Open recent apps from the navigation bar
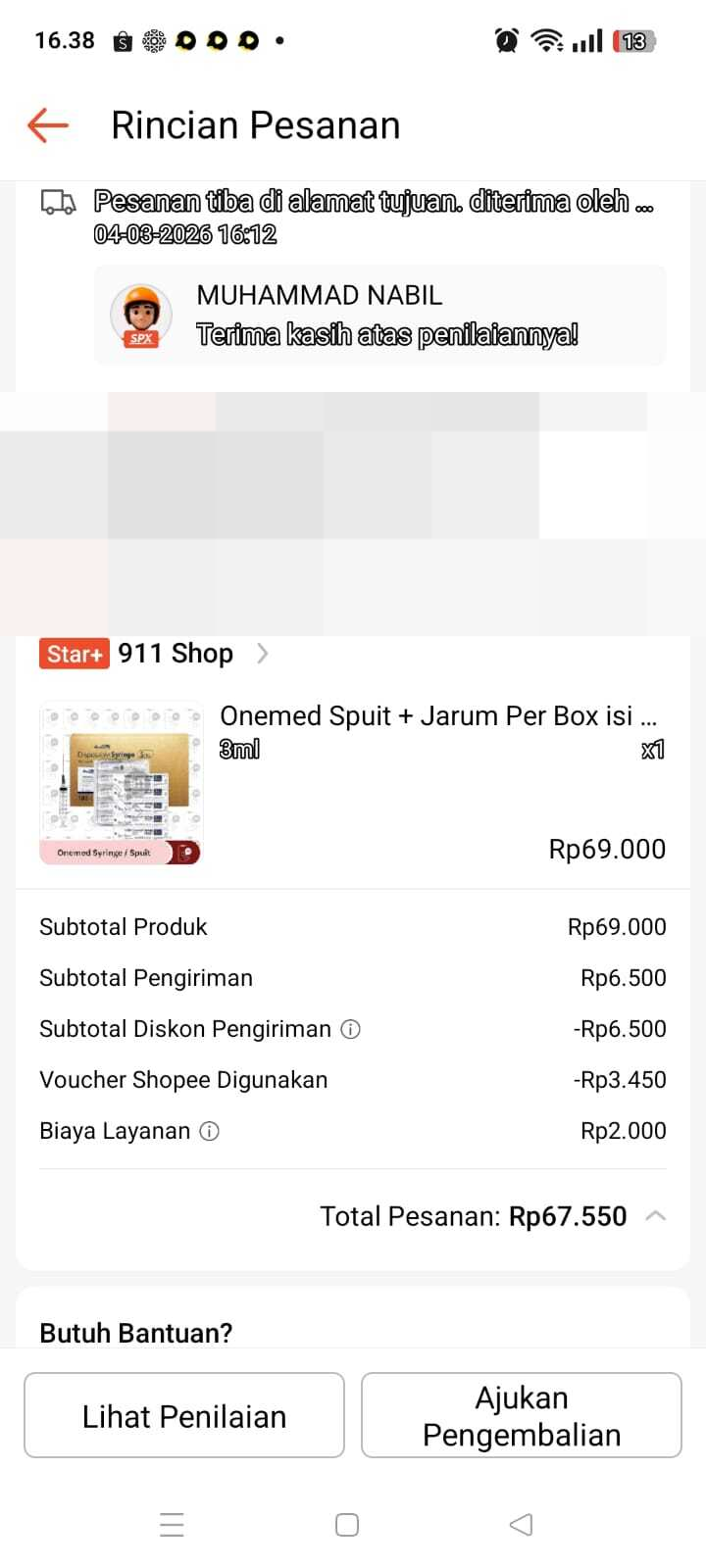The image size is (706, 1568). click(x=172, y=1524)
